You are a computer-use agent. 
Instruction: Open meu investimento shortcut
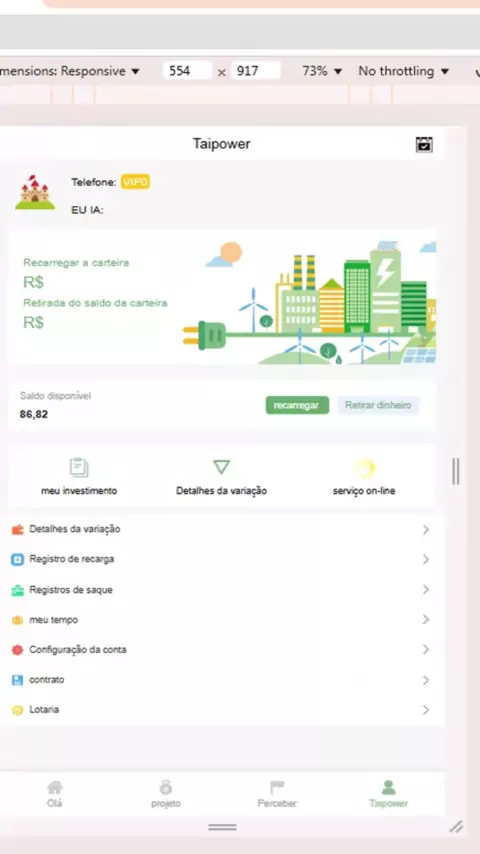(79, 477)
